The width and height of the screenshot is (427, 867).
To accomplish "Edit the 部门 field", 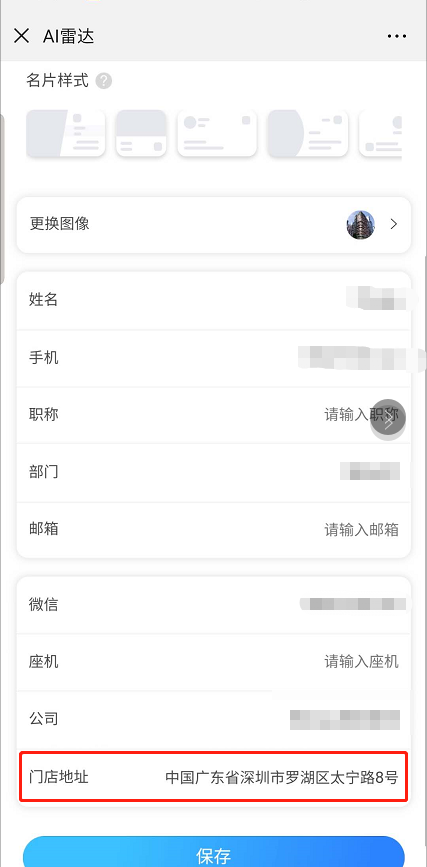I will tap(214, 472).
